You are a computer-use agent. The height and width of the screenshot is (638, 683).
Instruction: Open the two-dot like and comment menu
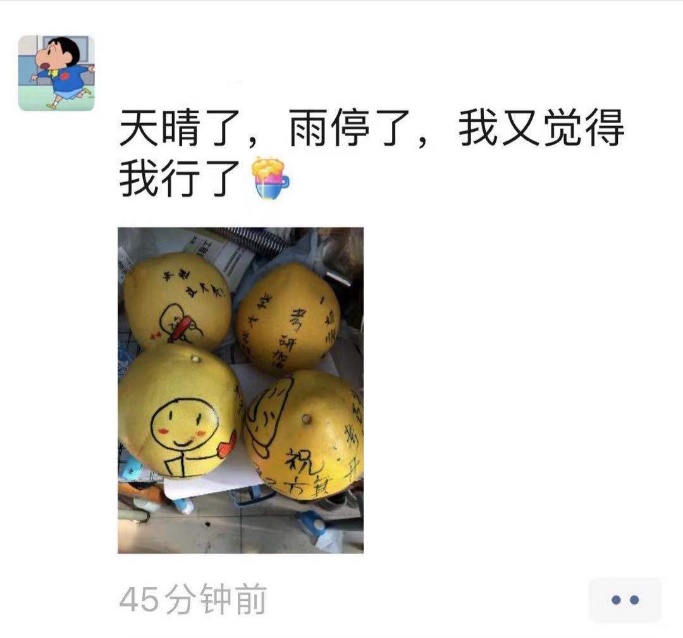click(x=624, y=600)
